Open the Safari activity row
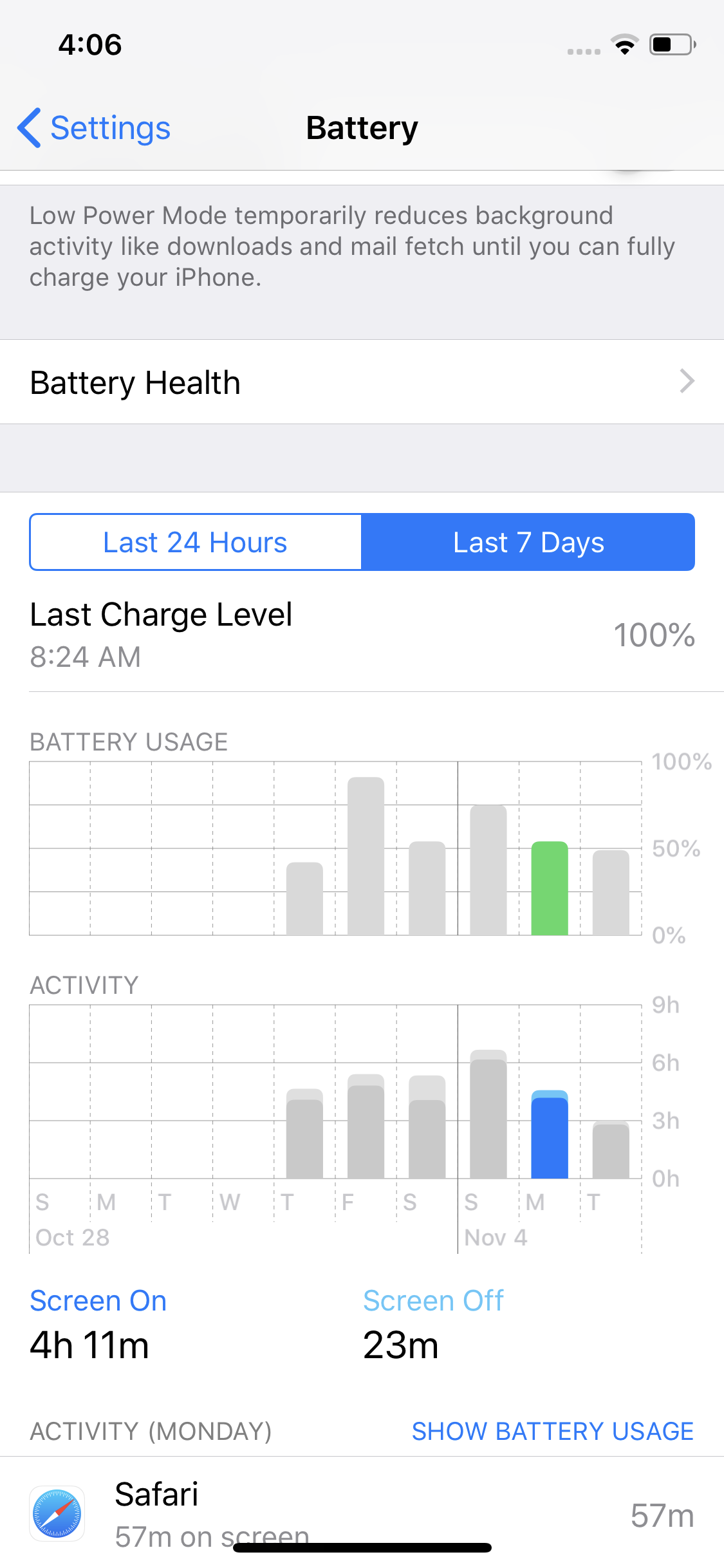This screenshot has height=1568, width=724. tap(362, 1513)
